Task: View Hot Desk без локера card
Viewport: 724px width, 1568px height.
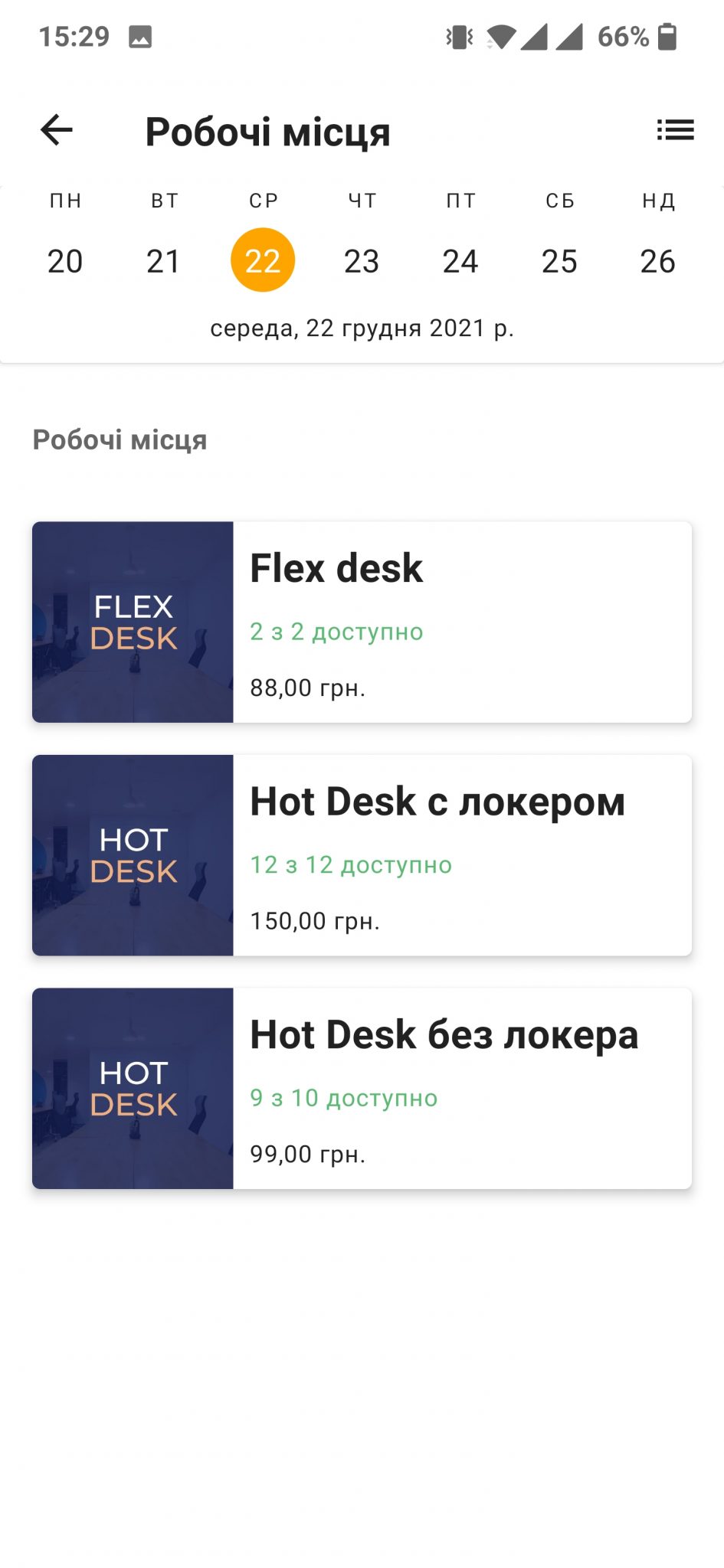Action: point(362,1088)
